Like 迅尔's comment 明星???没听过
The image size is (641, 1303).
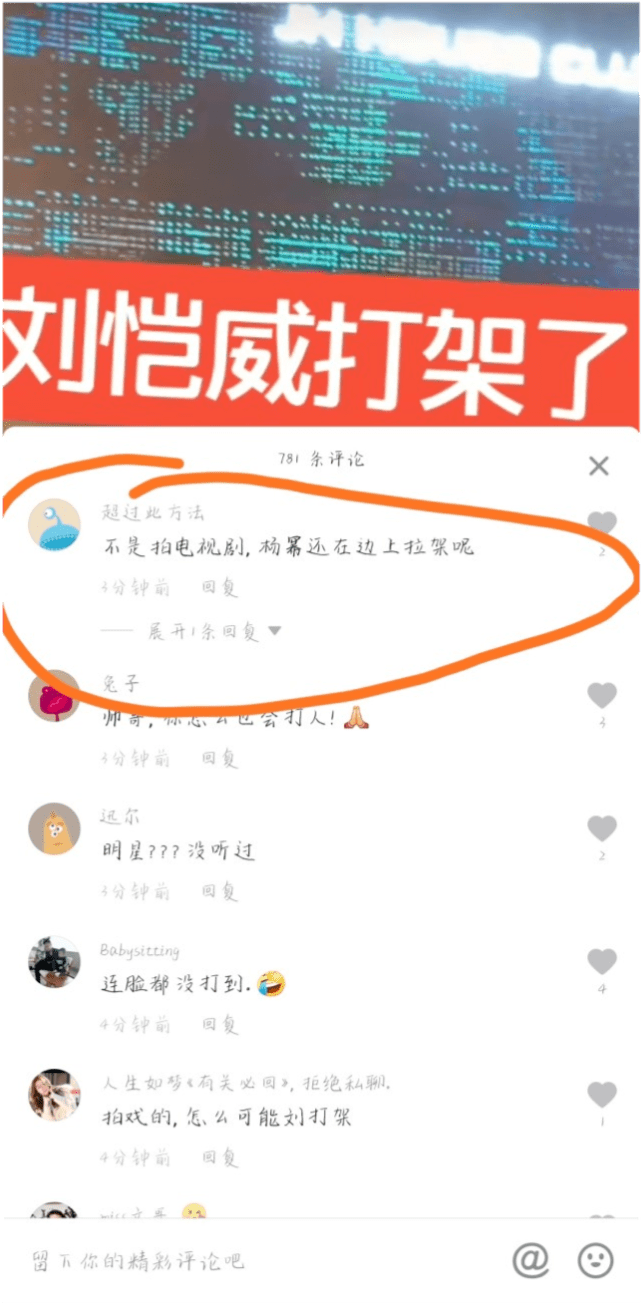click(x=601, y=828)
